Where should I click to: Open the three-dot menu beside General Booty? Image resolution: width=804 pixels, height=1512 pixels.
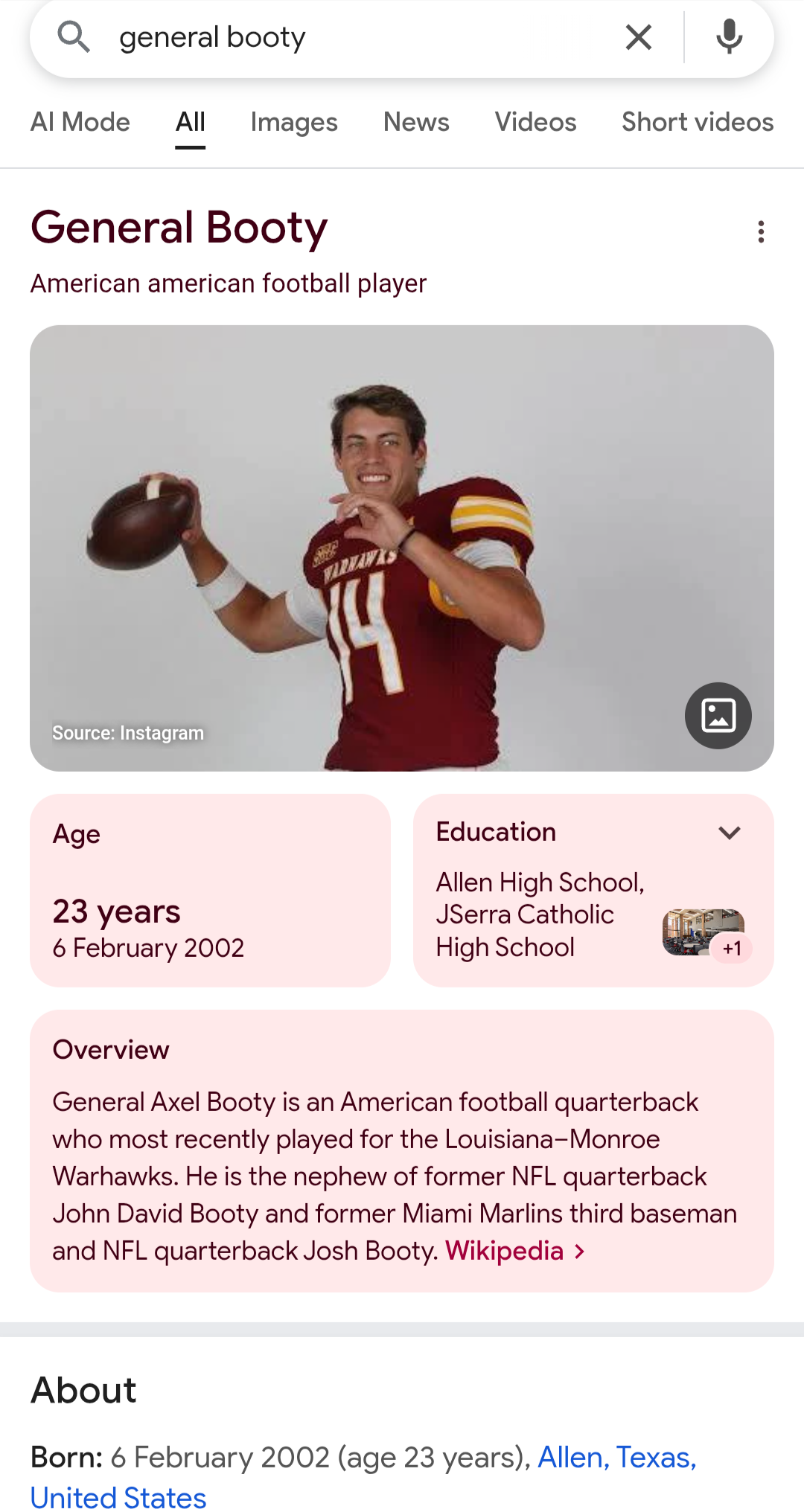point(760,231)
